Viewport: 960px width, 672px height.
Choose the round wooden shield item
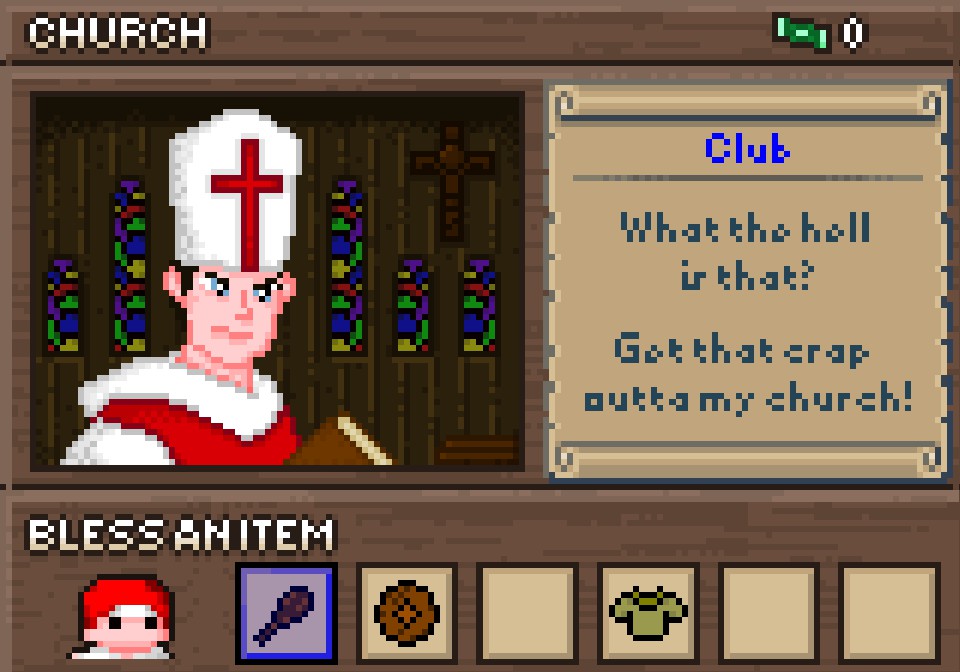(x=407, y=612)
